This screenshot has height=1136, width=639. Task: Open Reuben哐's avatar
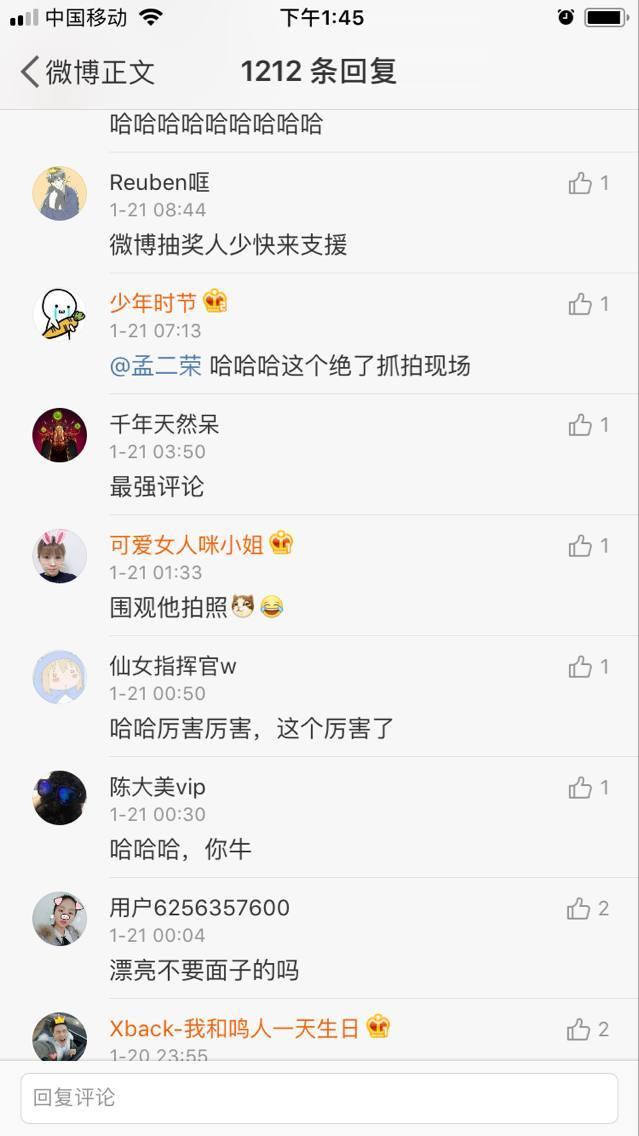click(59, 193)
